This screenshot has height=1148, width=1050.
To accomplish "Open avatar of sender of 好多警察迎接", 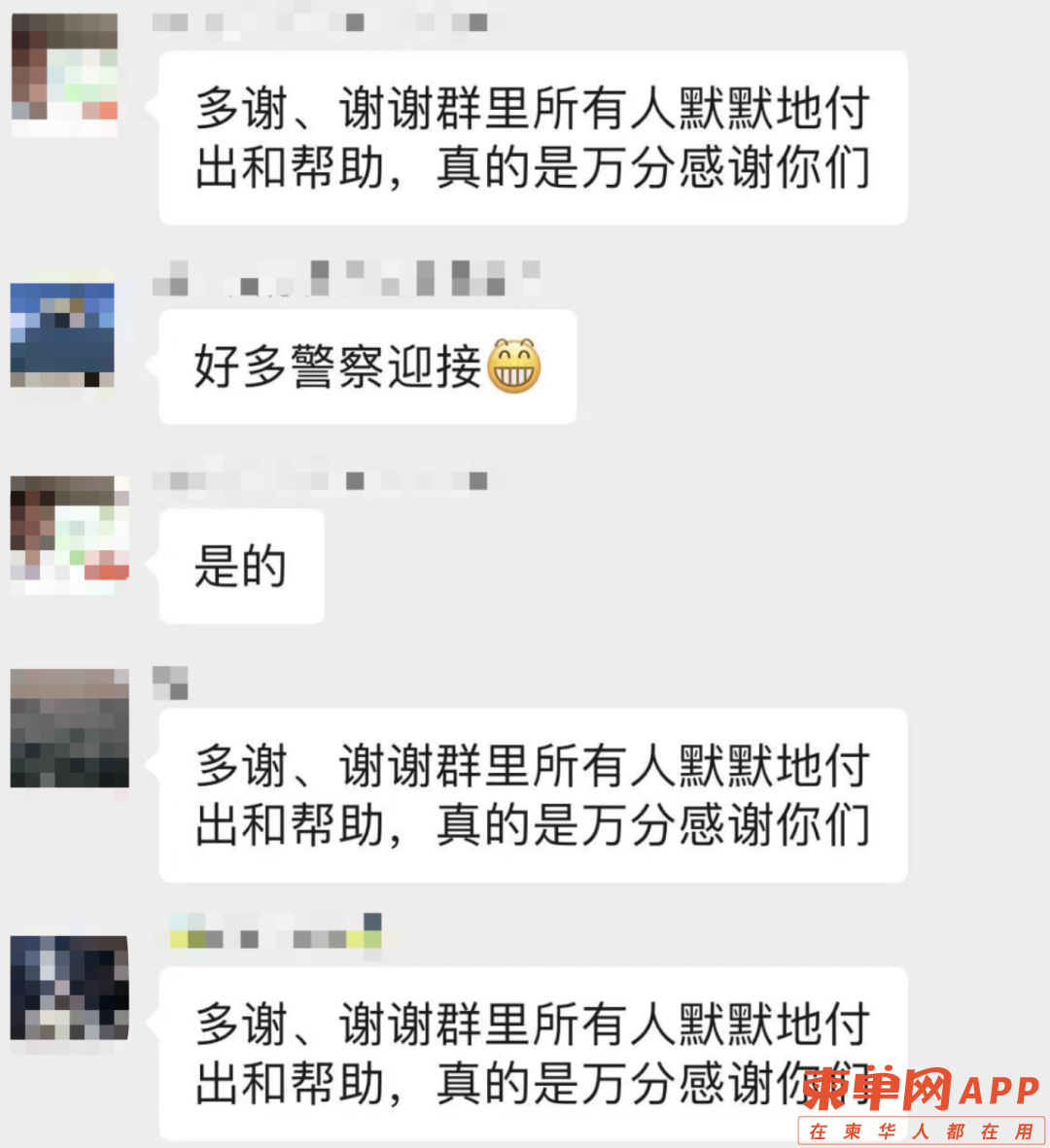I will (x=62, y=335).
